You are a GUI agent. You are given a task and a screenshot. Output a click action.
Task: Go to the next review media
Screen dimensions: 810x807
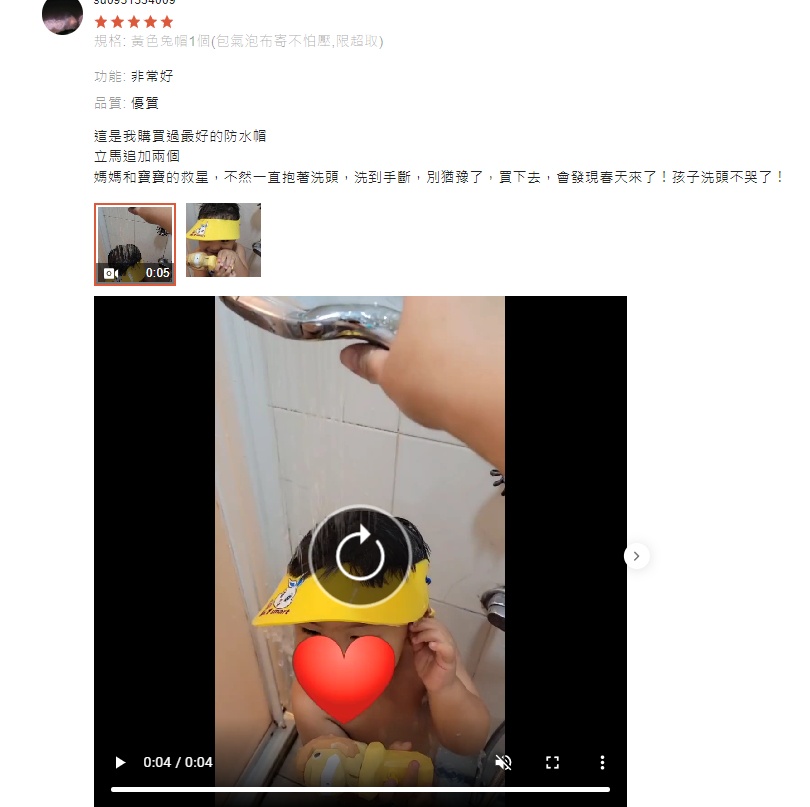[x=636, y=556]
